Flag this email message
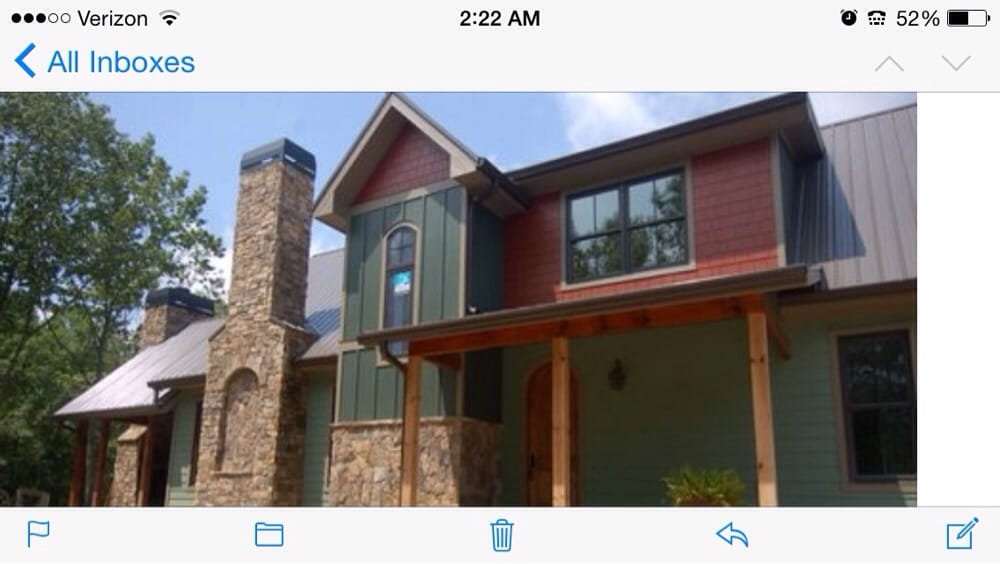 click(x=38, y=534)
